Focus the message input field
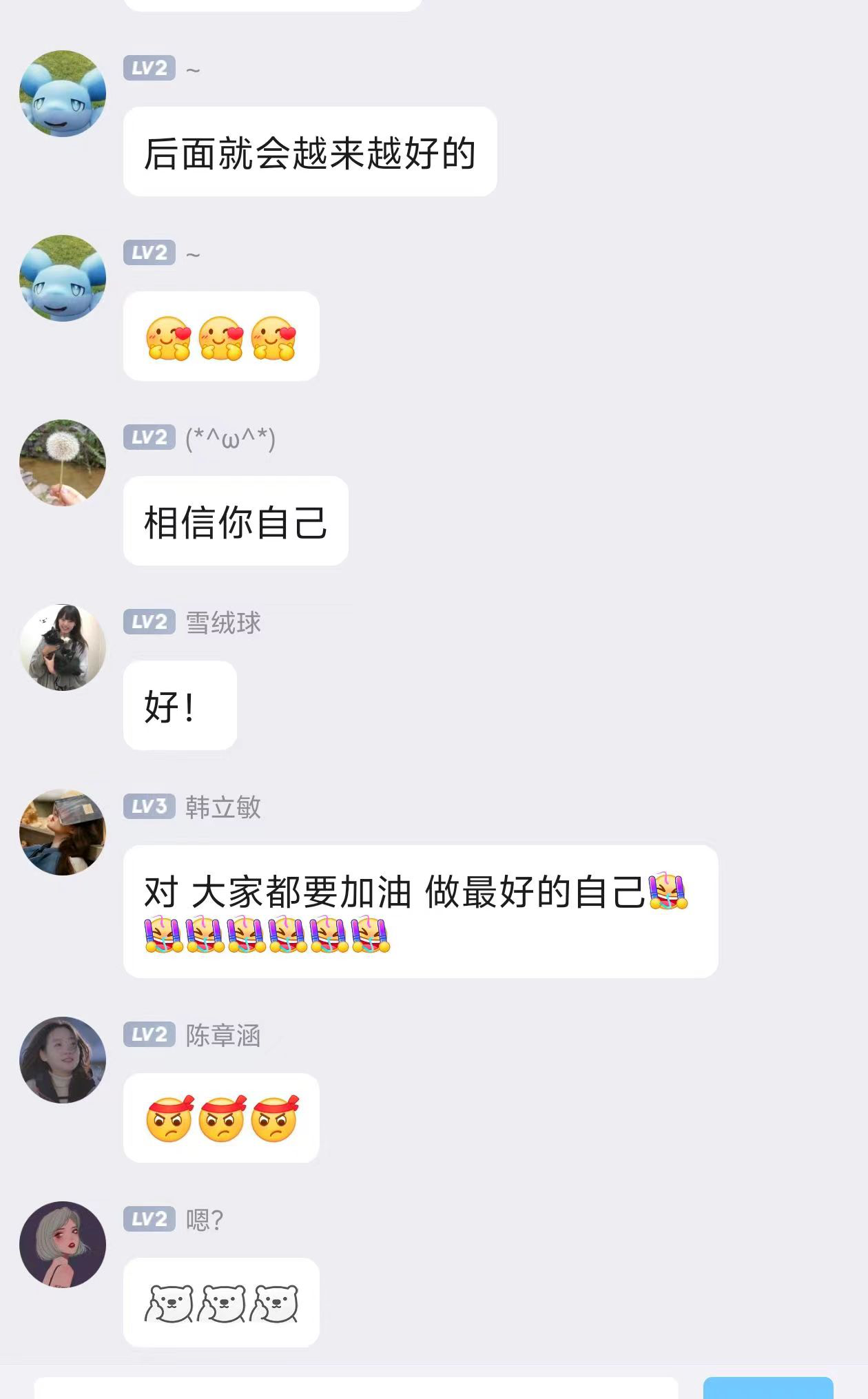868x1399 pixels. (355, 1387)
